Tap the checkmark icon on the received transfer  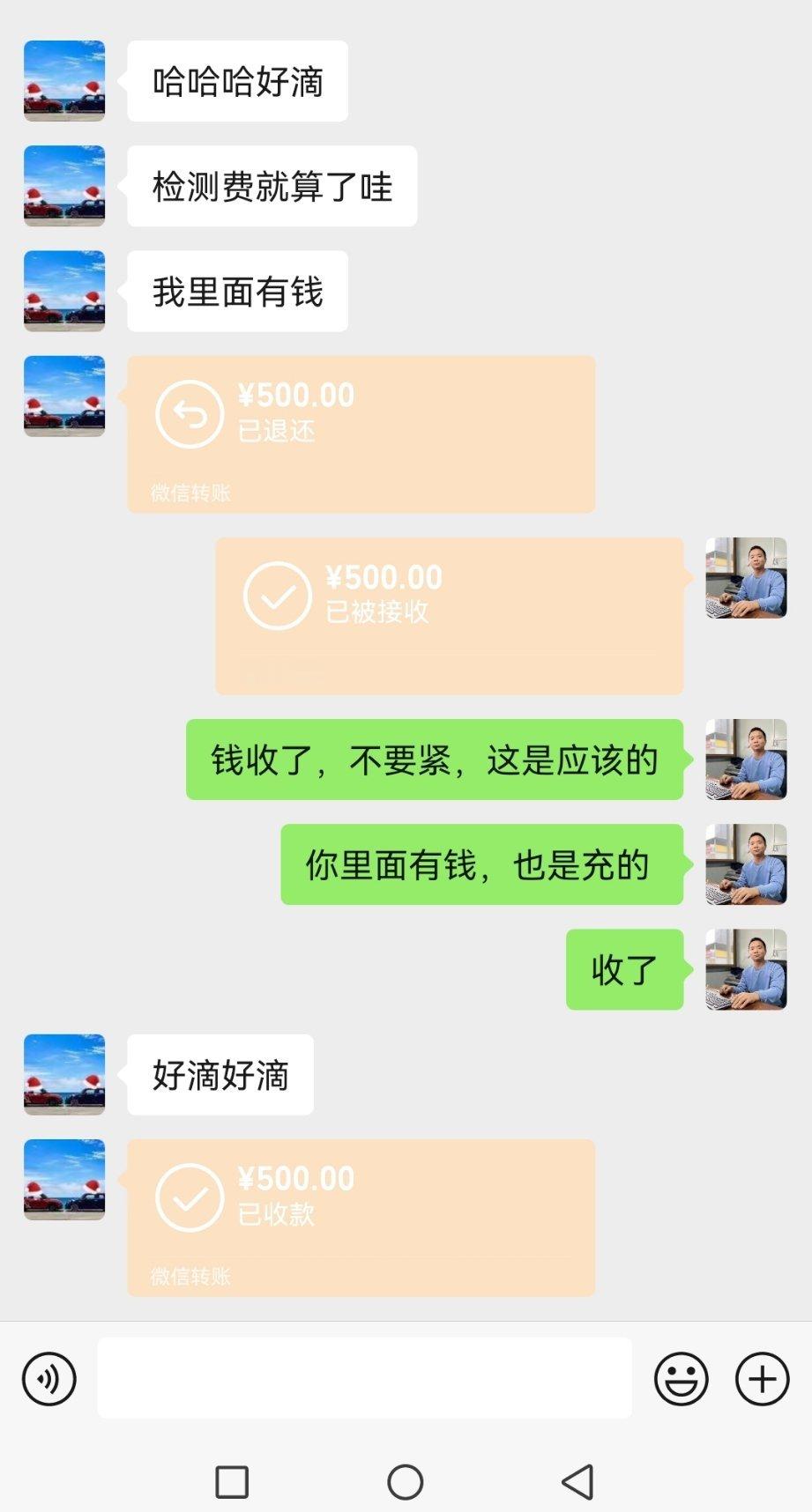[276, 595]
